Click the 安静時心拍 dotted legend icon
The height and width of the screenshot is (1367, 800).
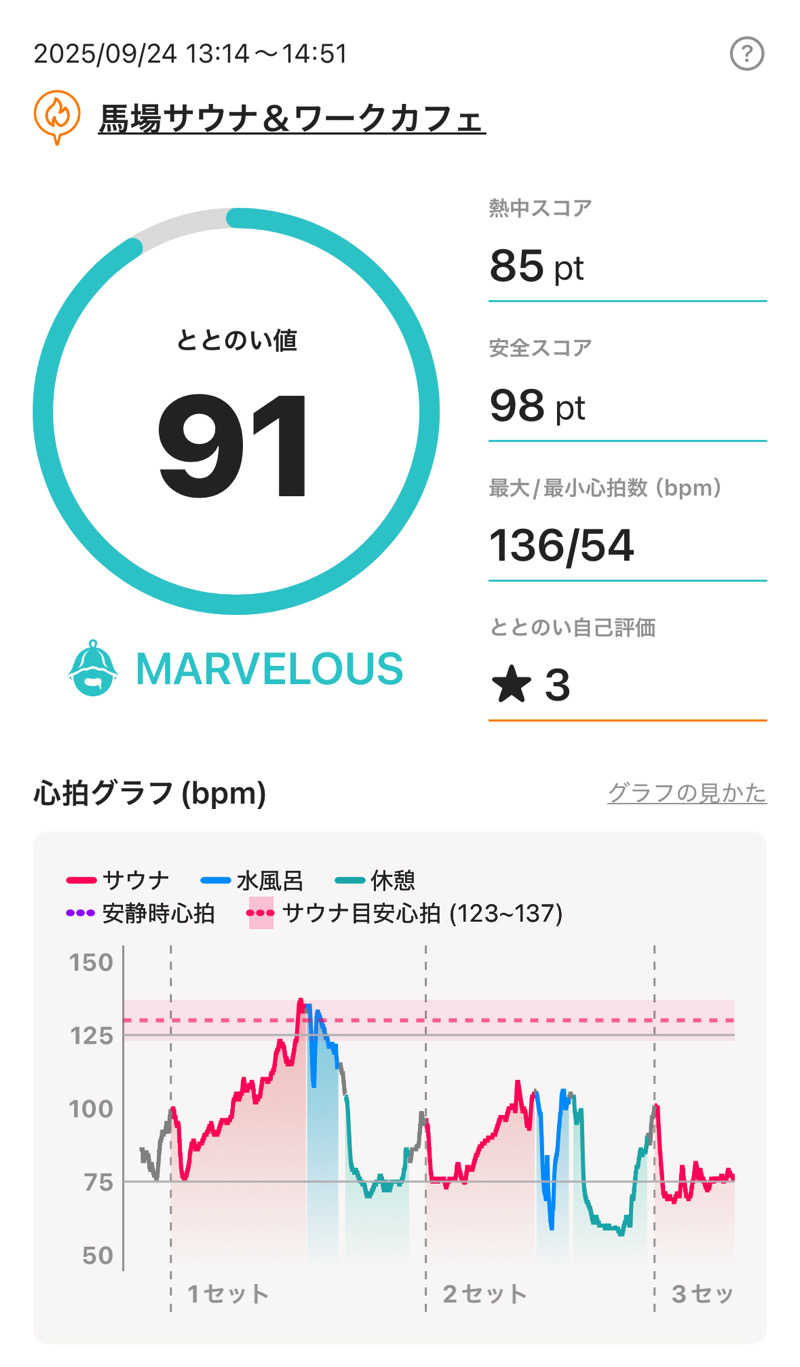click(78, 913)
